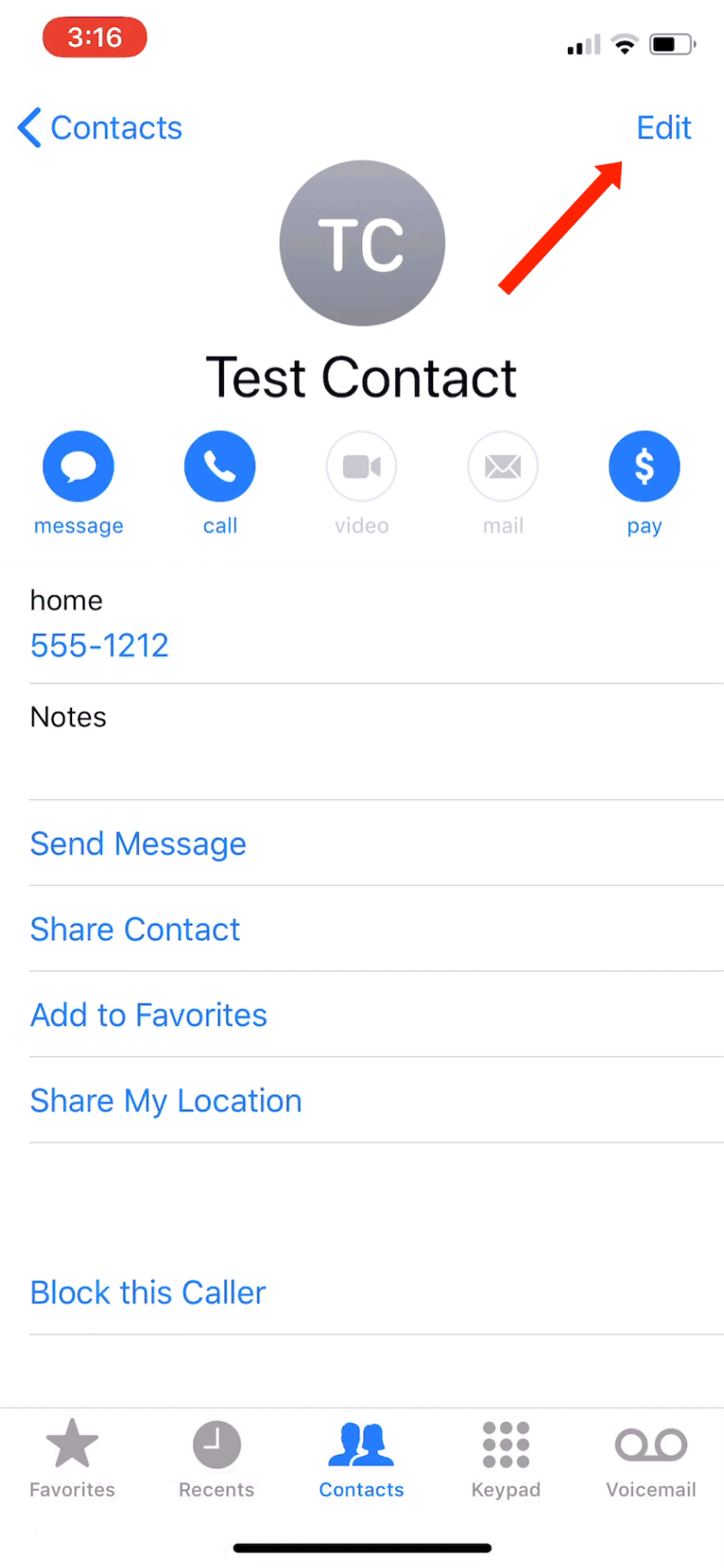Open the Voicemail tab
The width and height of the screenshot is (724, 1568).
coord(651,1457)
